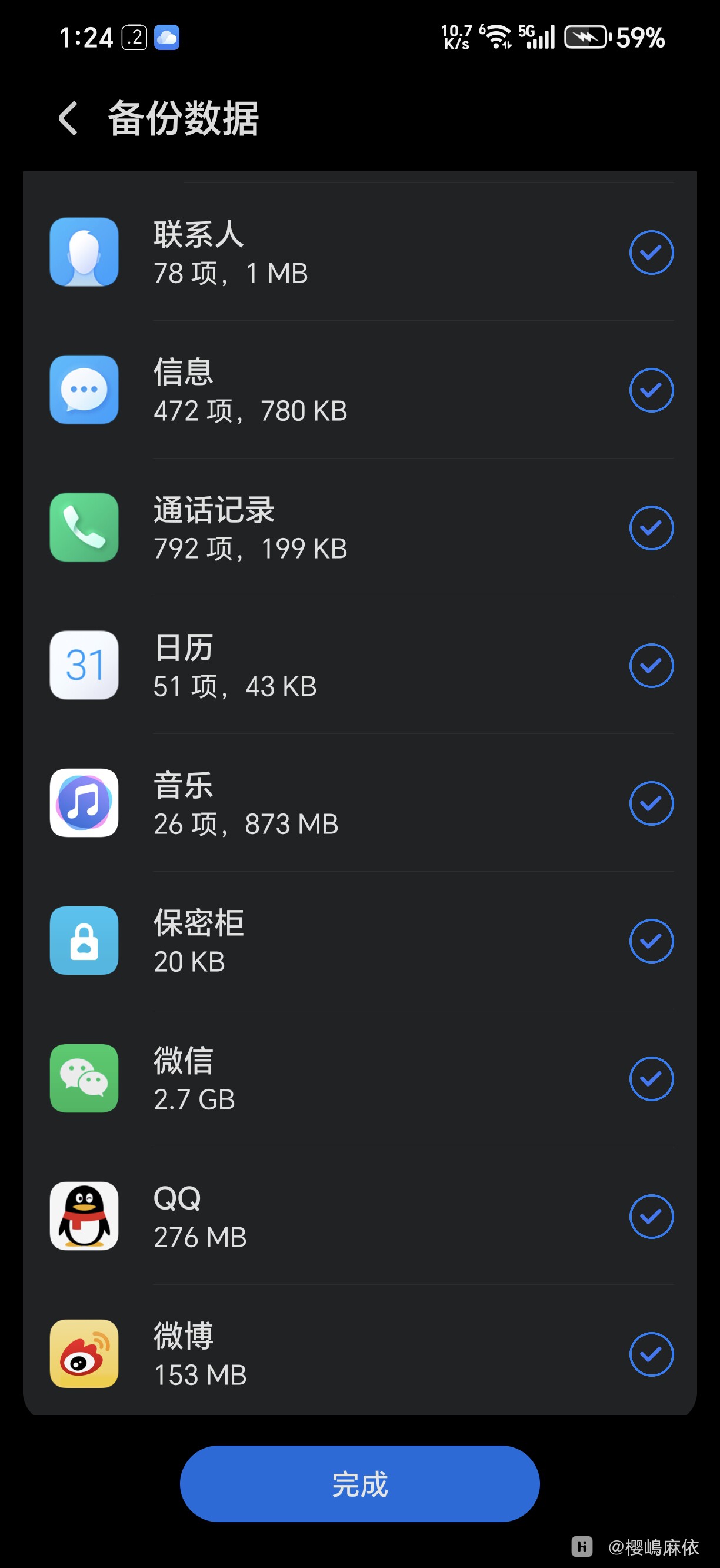Viewport: 720px width, 1568px height.
Task: Open the 日历 (Calendar) icon showing 31
Action: [x=84, y=665]
